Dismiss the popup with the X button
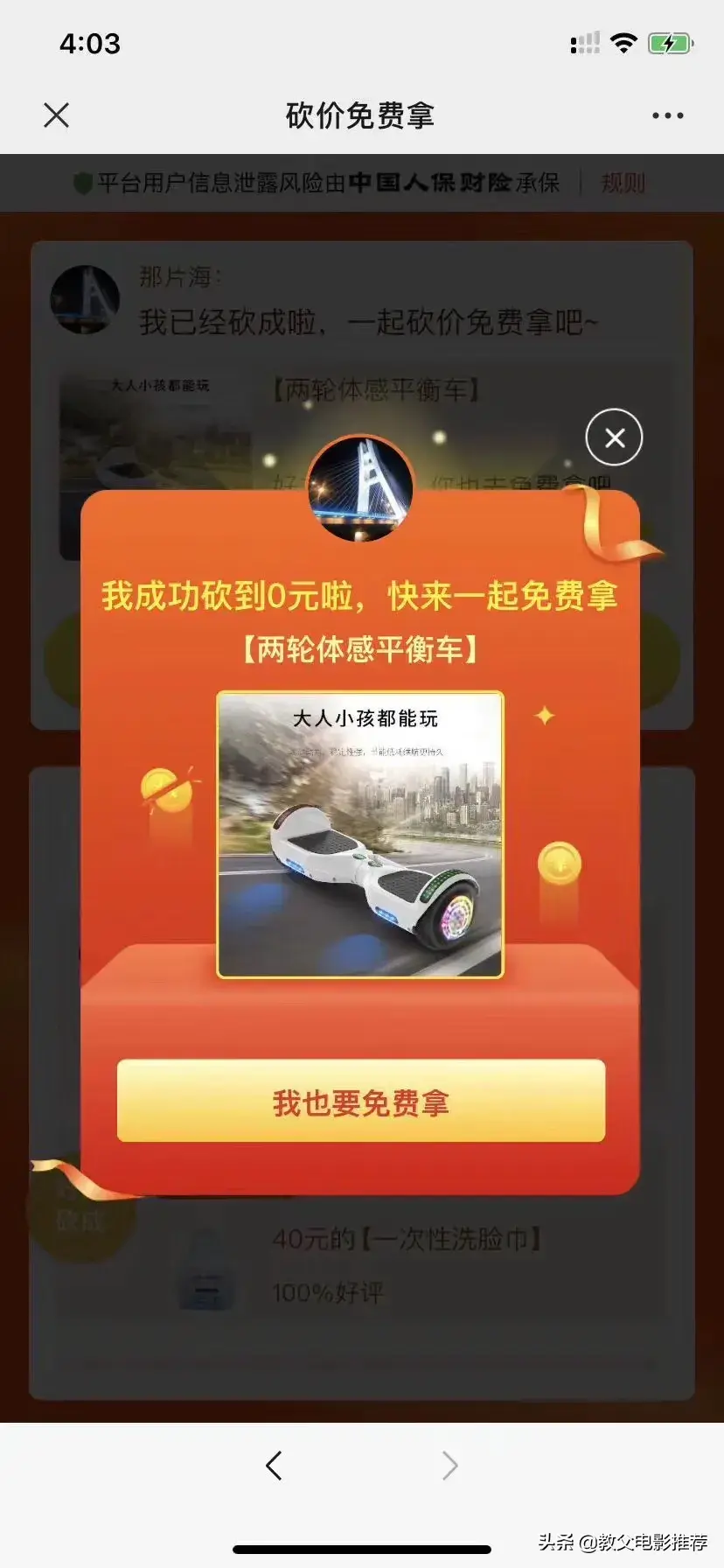 614,437
